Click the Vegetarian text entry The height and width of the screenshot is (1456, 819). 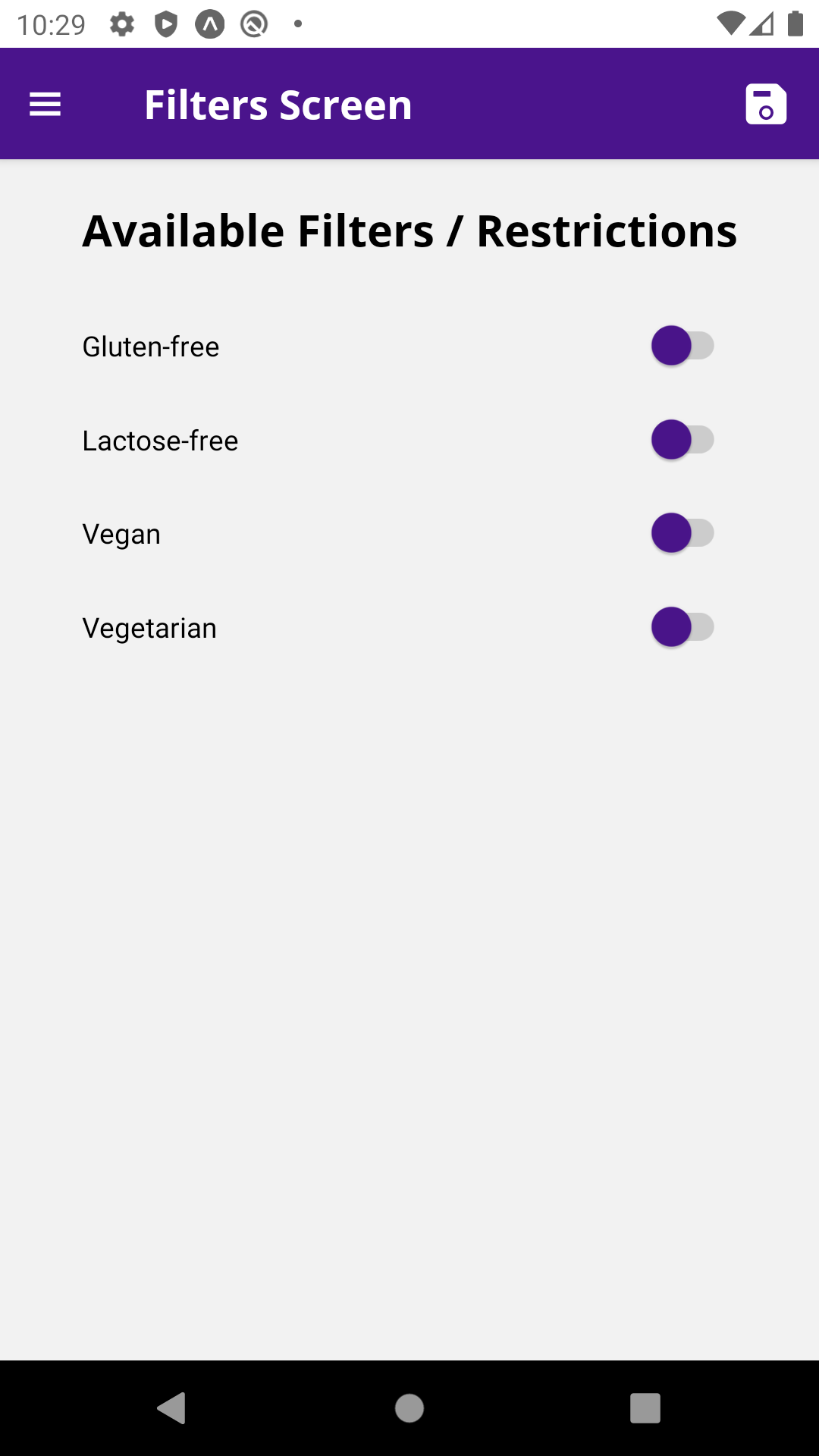[x=149, y=627]
